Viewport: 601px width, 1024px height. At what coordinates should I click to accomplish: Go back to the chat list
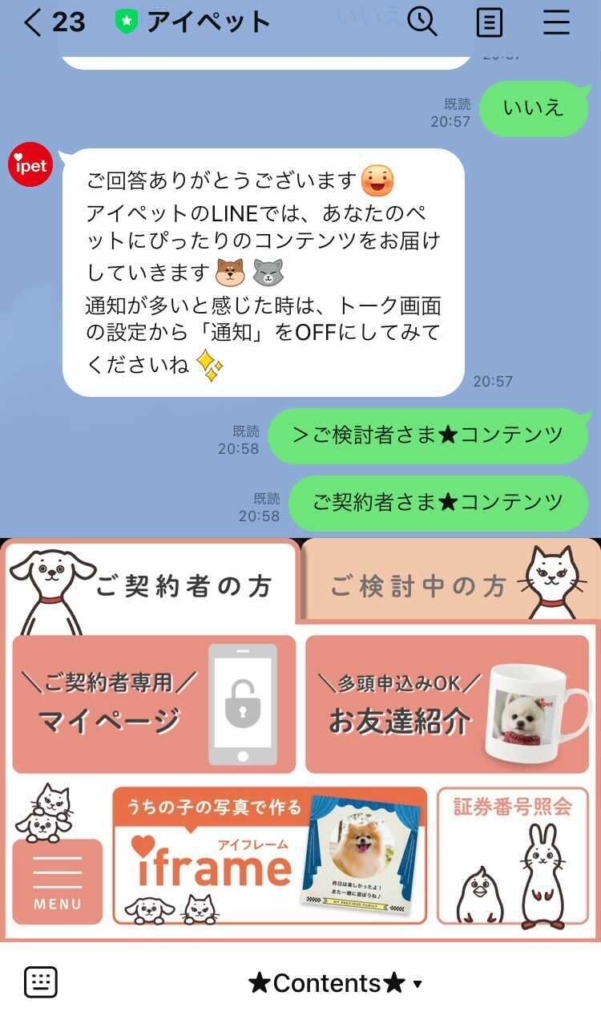tap(33, 22)
